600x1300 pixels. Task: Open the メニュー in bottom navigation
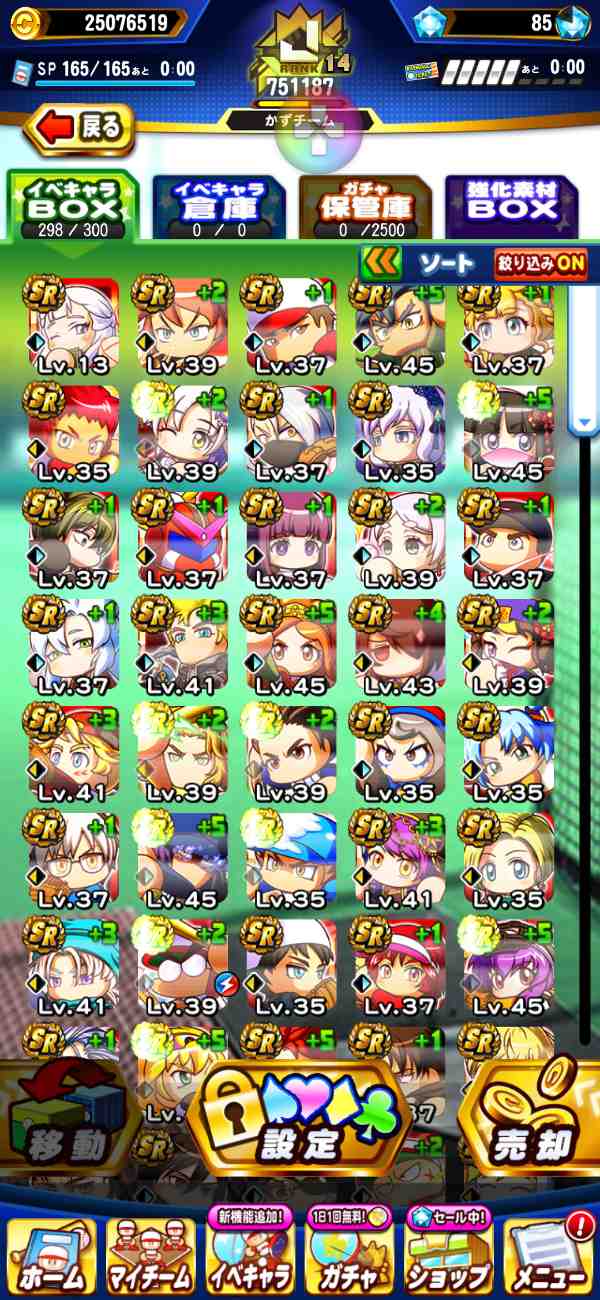(548, 1256)
